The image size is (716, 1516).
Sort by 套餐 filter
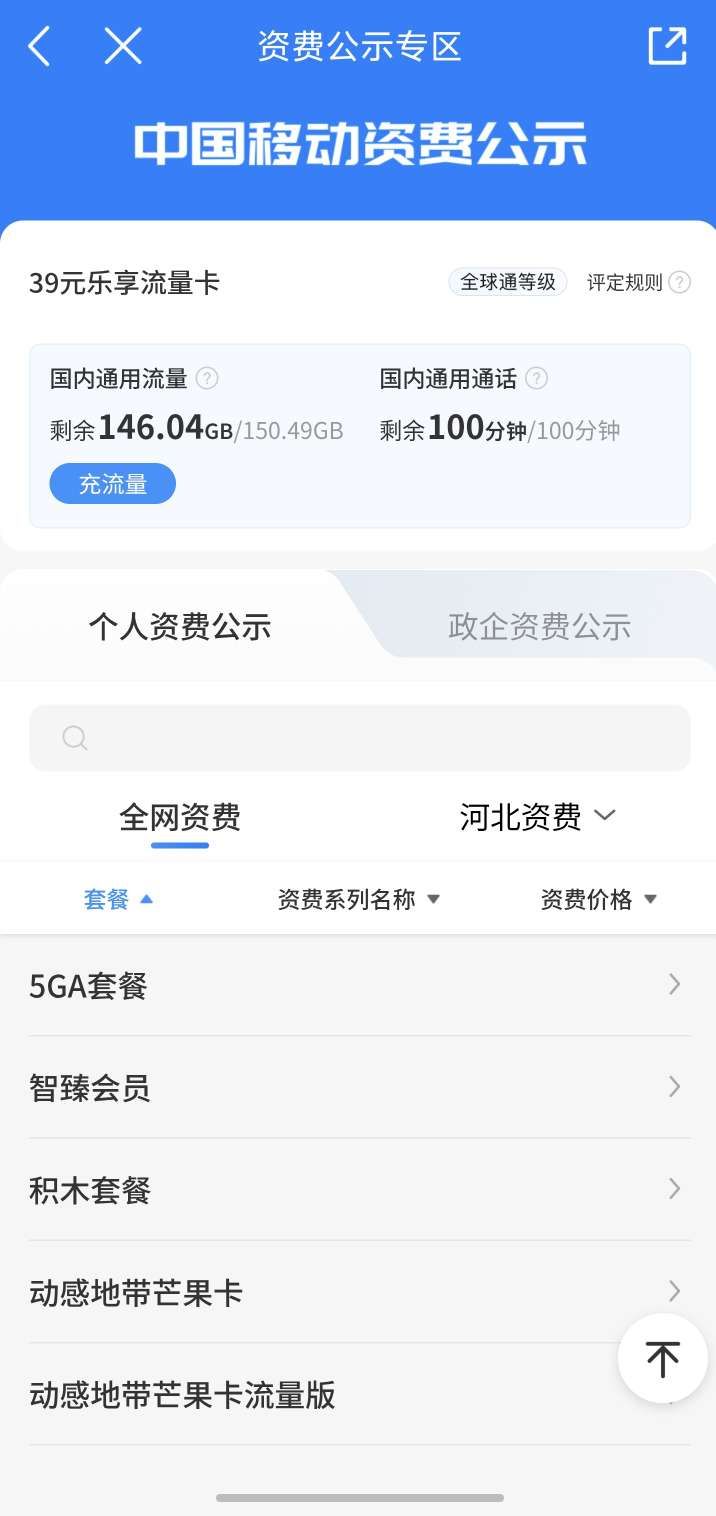tap(118, 899)
